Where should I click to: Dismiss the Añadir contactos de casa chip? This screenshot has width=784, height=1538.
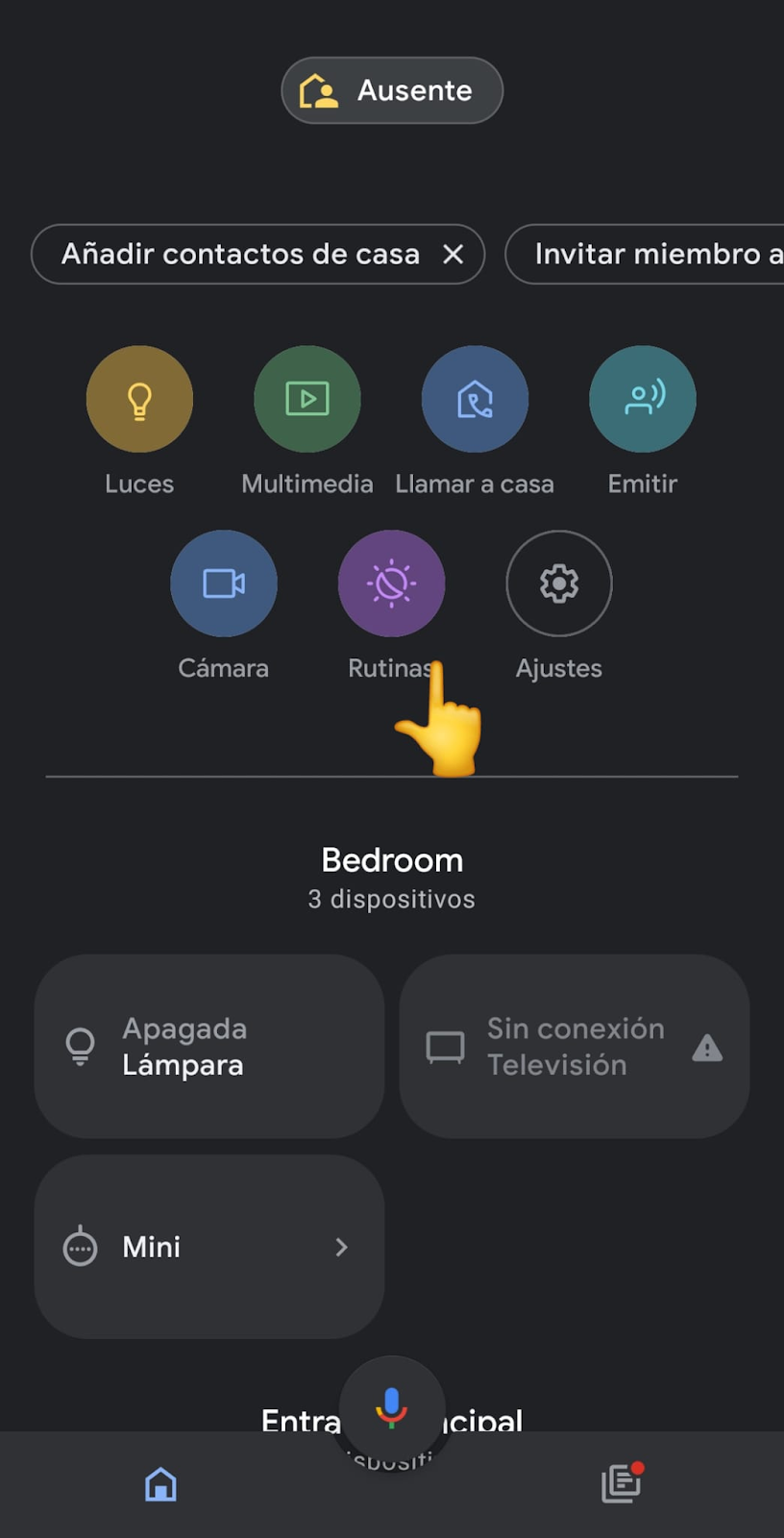(x=453, y=254)
